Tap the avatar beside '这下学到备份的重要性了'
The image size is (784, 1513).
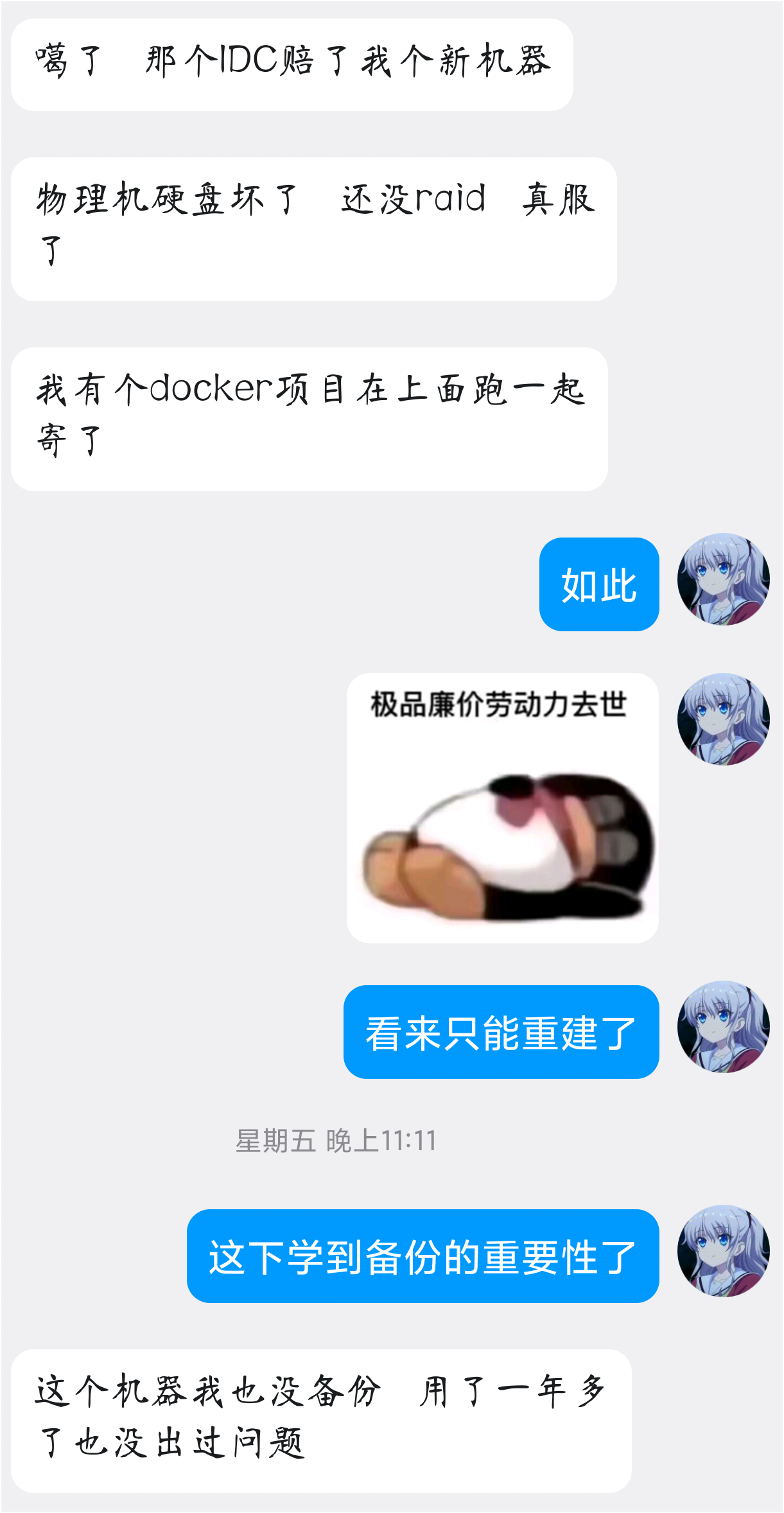[723, 1251]
